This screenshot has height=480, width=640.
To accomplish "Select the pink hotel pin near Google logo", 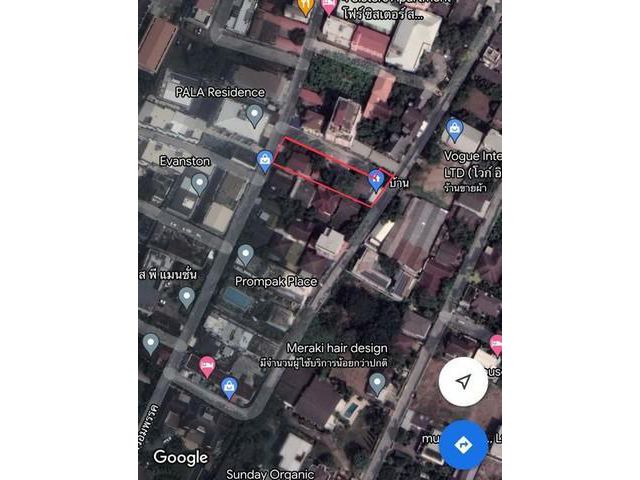I will pyautogui.click(x=207, y=367).
